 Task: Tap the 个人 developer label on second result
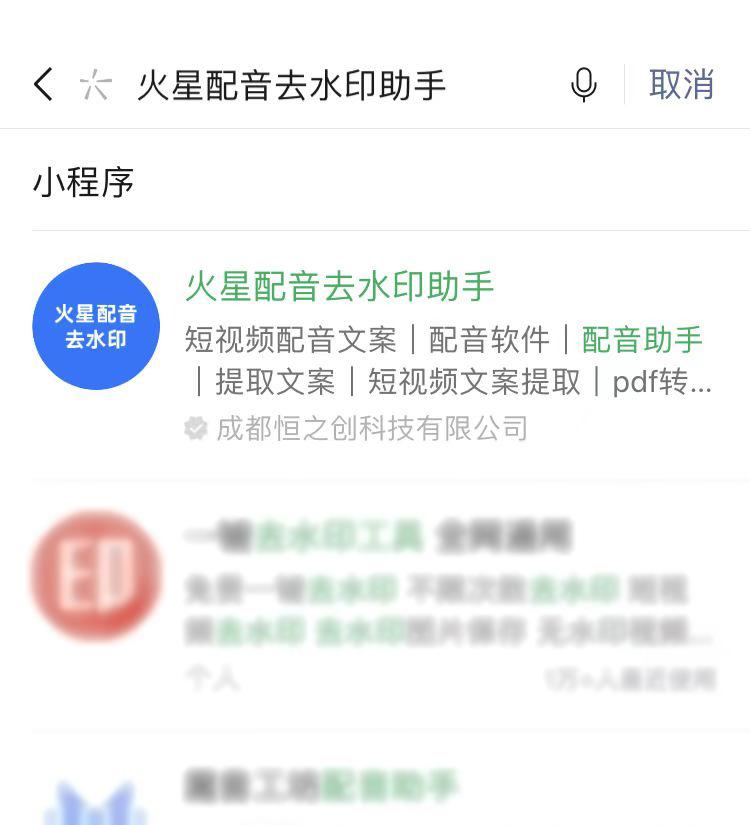(200, 679)
